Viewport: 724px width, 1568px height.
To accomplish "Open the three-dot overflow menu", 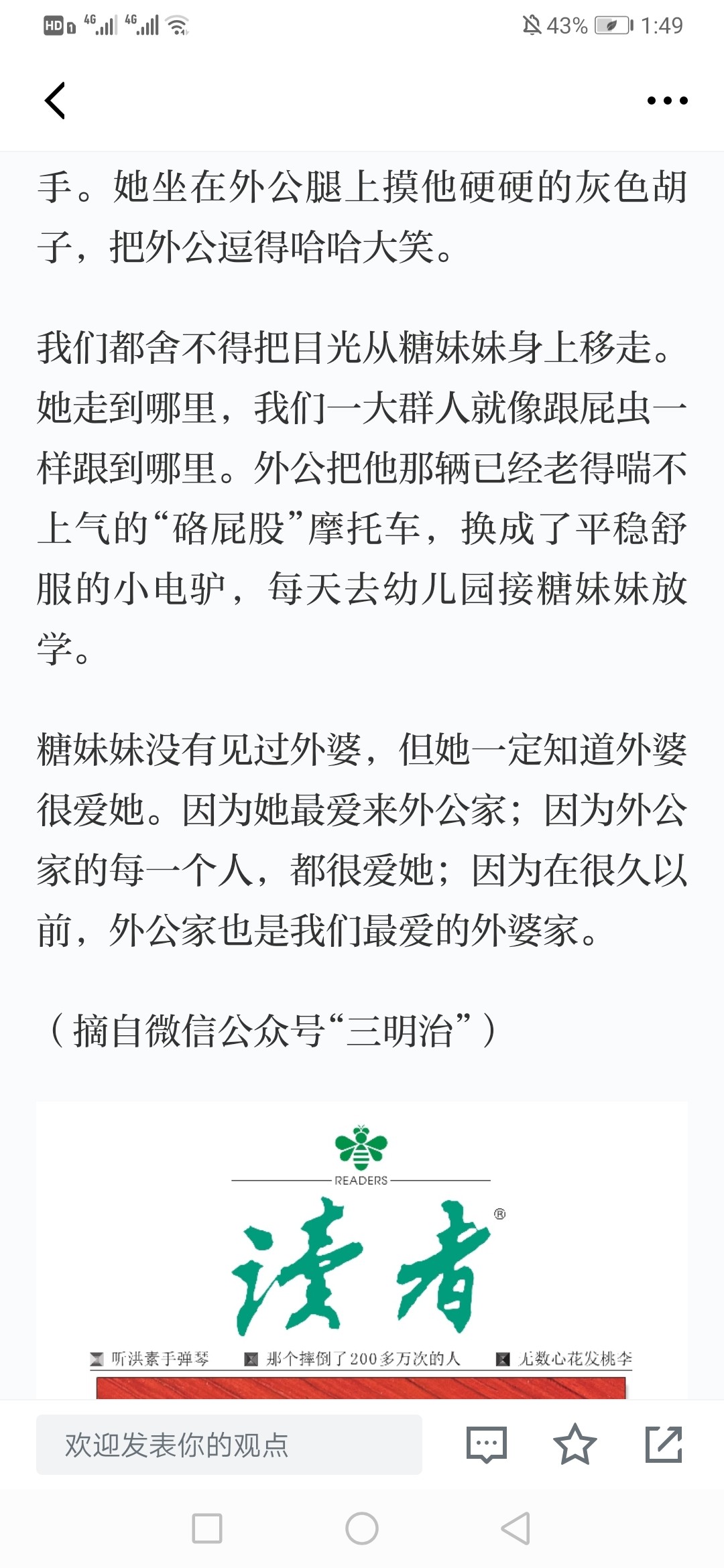I will point(667,101).
